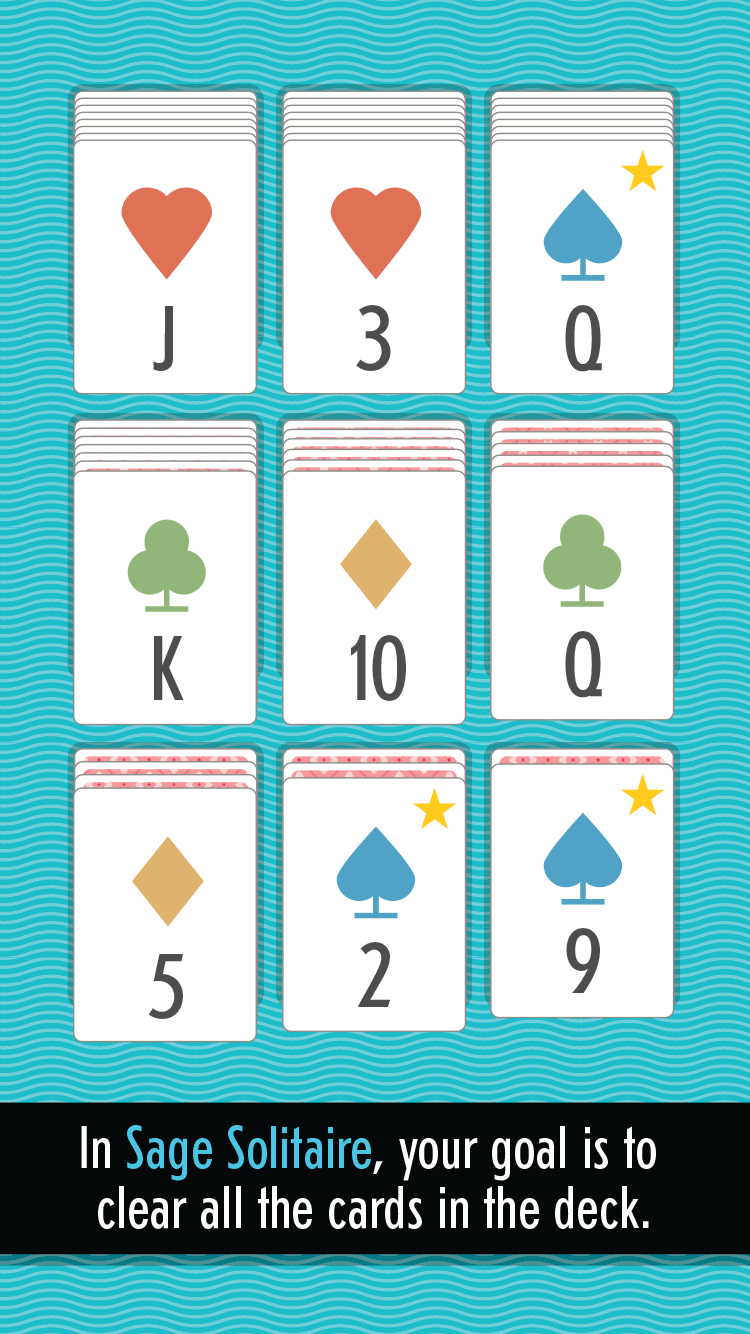Select the 3 of hearts card
750x1334 pixels.
coord(373,267)
